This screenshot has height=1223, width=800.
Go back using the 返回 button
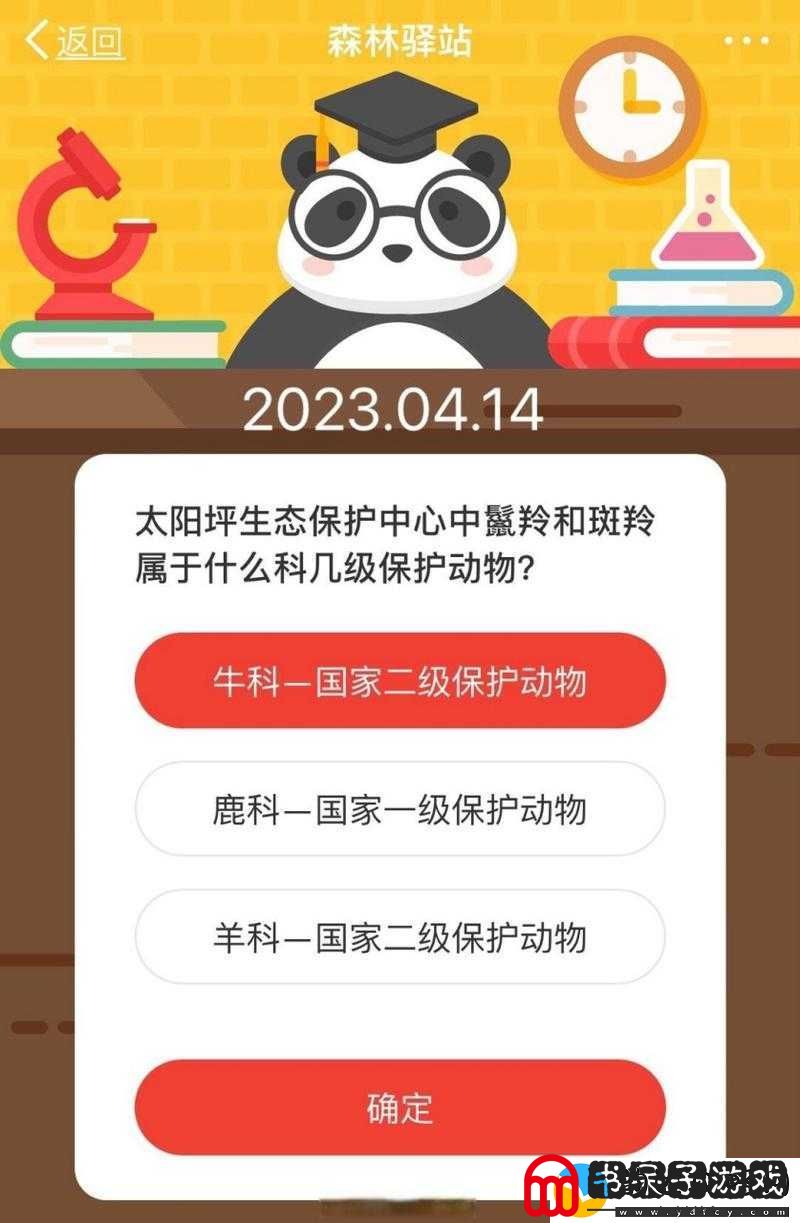click(76, 42)
